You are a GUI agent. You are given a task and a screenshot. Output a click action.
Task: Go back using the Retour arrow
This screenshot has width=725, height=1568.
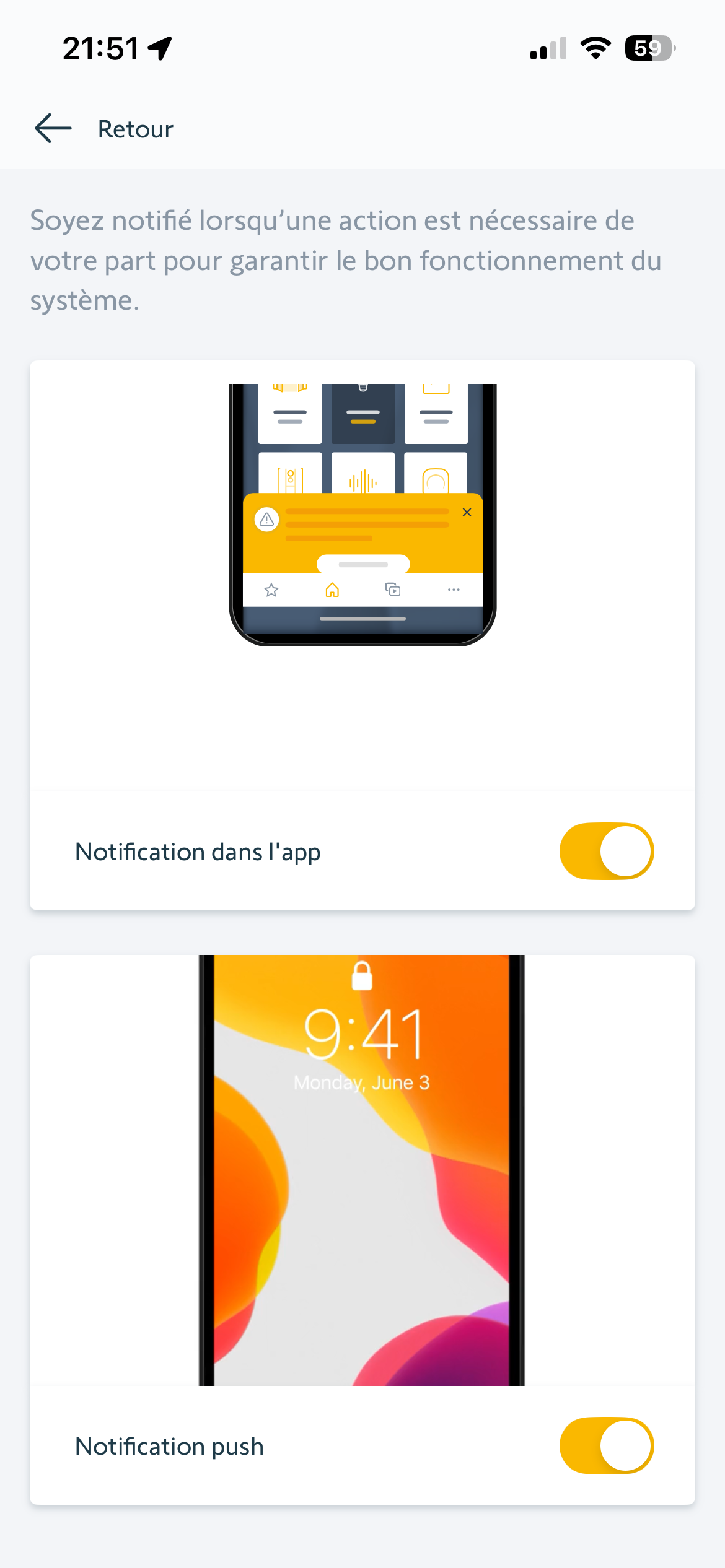53,129
